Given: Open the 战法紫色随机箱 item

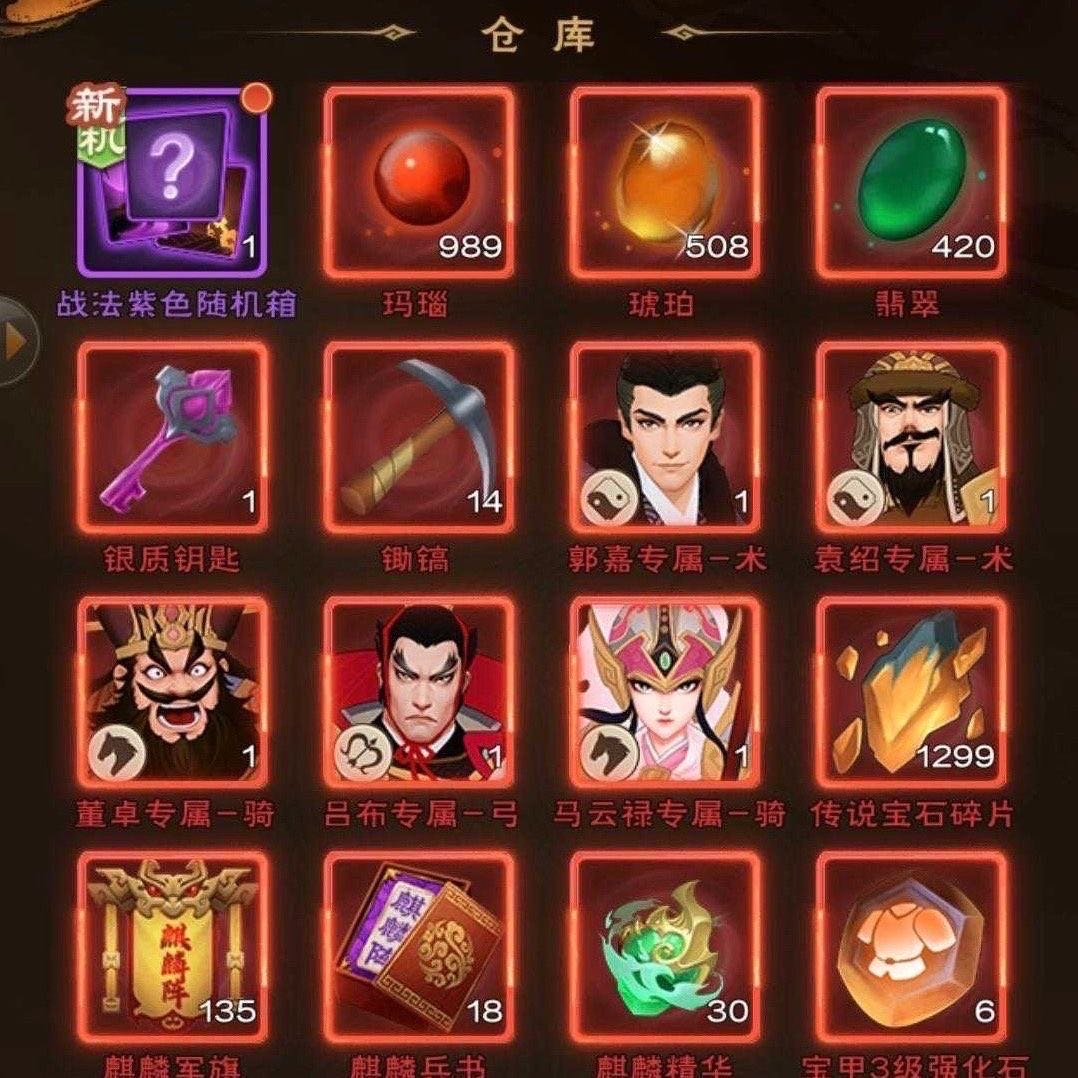Looking at the screenshot, I should [x=172, y=182].
